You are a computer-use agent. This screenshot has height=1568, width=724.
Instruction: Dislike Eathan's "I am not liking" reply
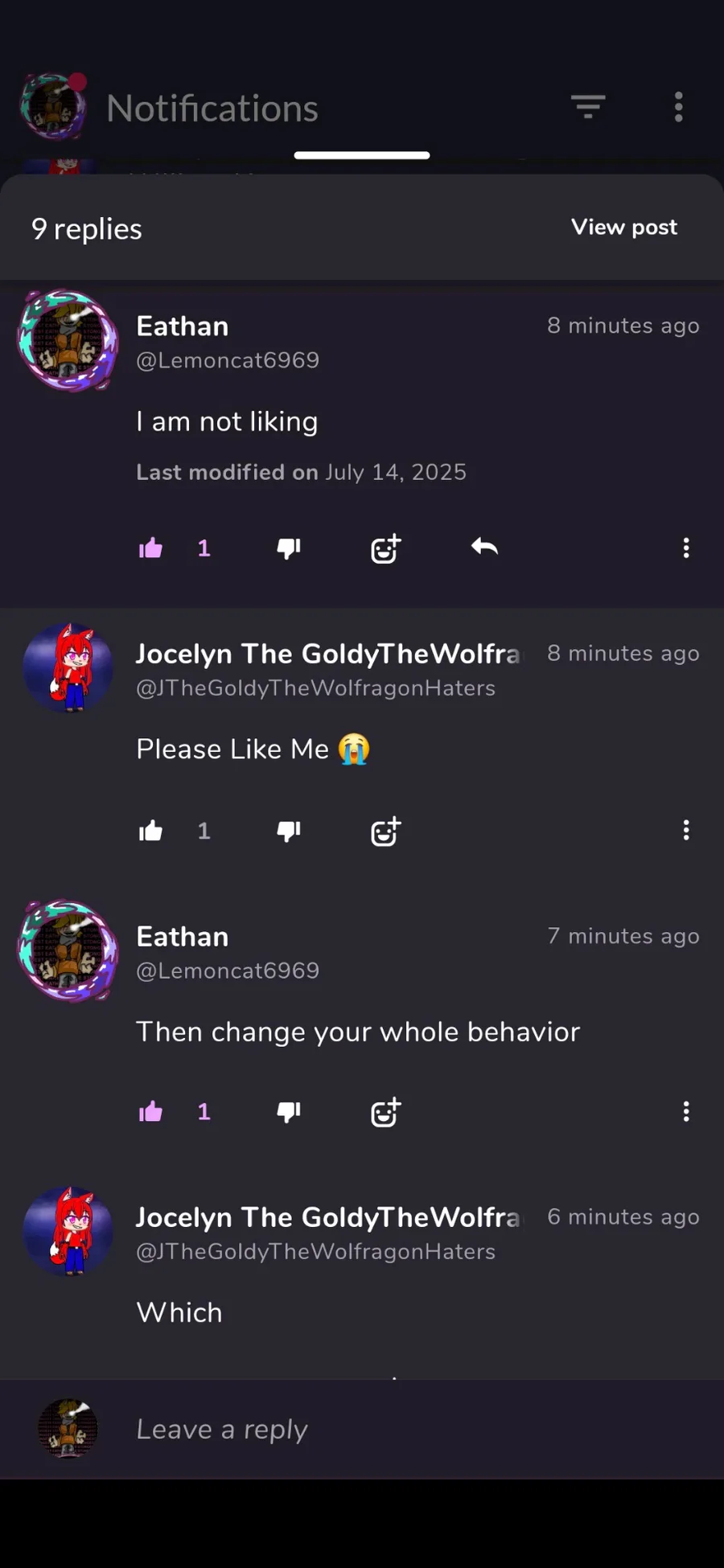289,548
